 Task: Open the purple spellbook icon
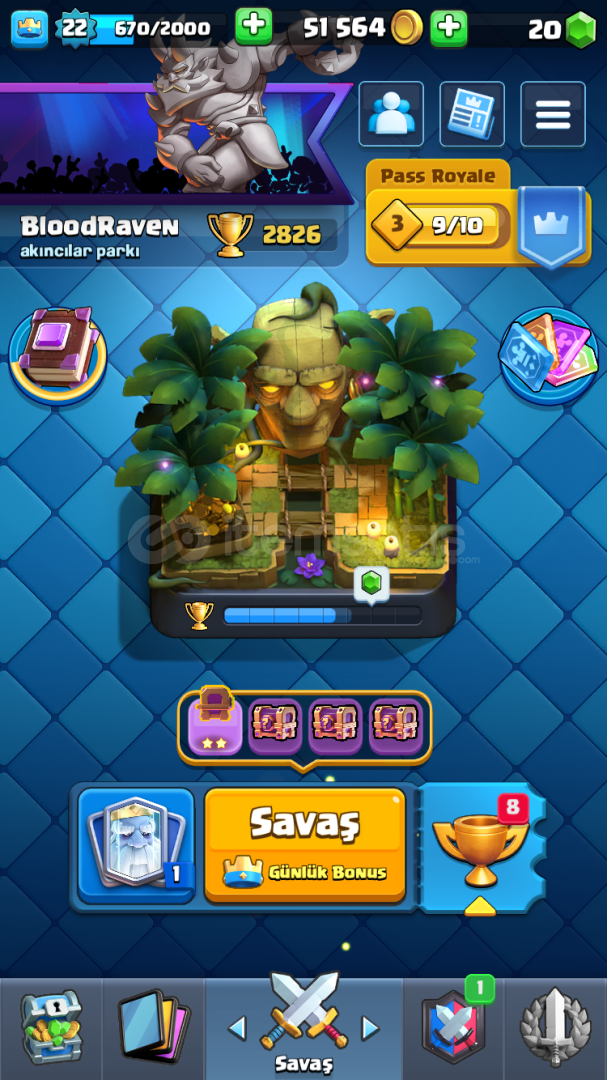pyautogui.click(x=57, y=350)
